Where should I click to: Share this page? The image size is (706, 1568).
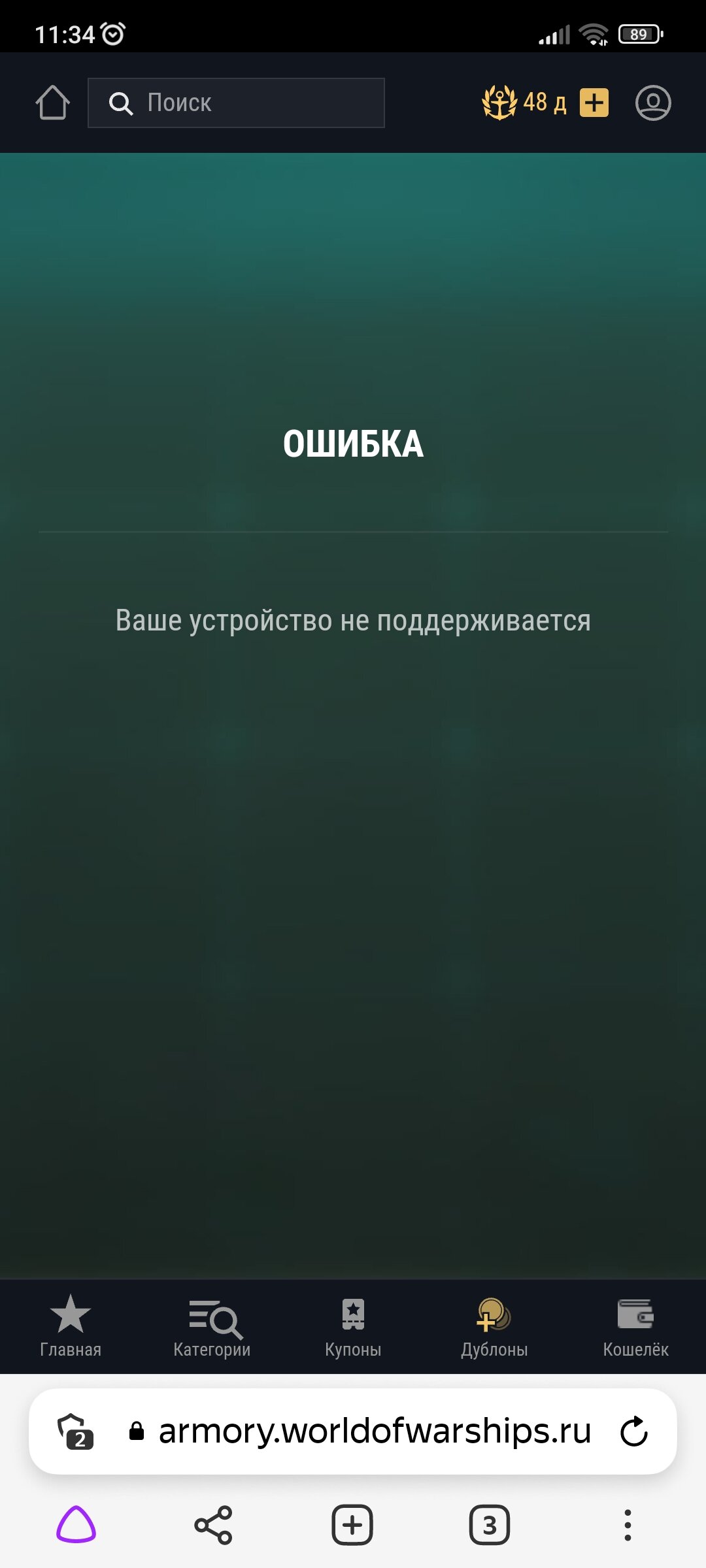[213, 1525]
